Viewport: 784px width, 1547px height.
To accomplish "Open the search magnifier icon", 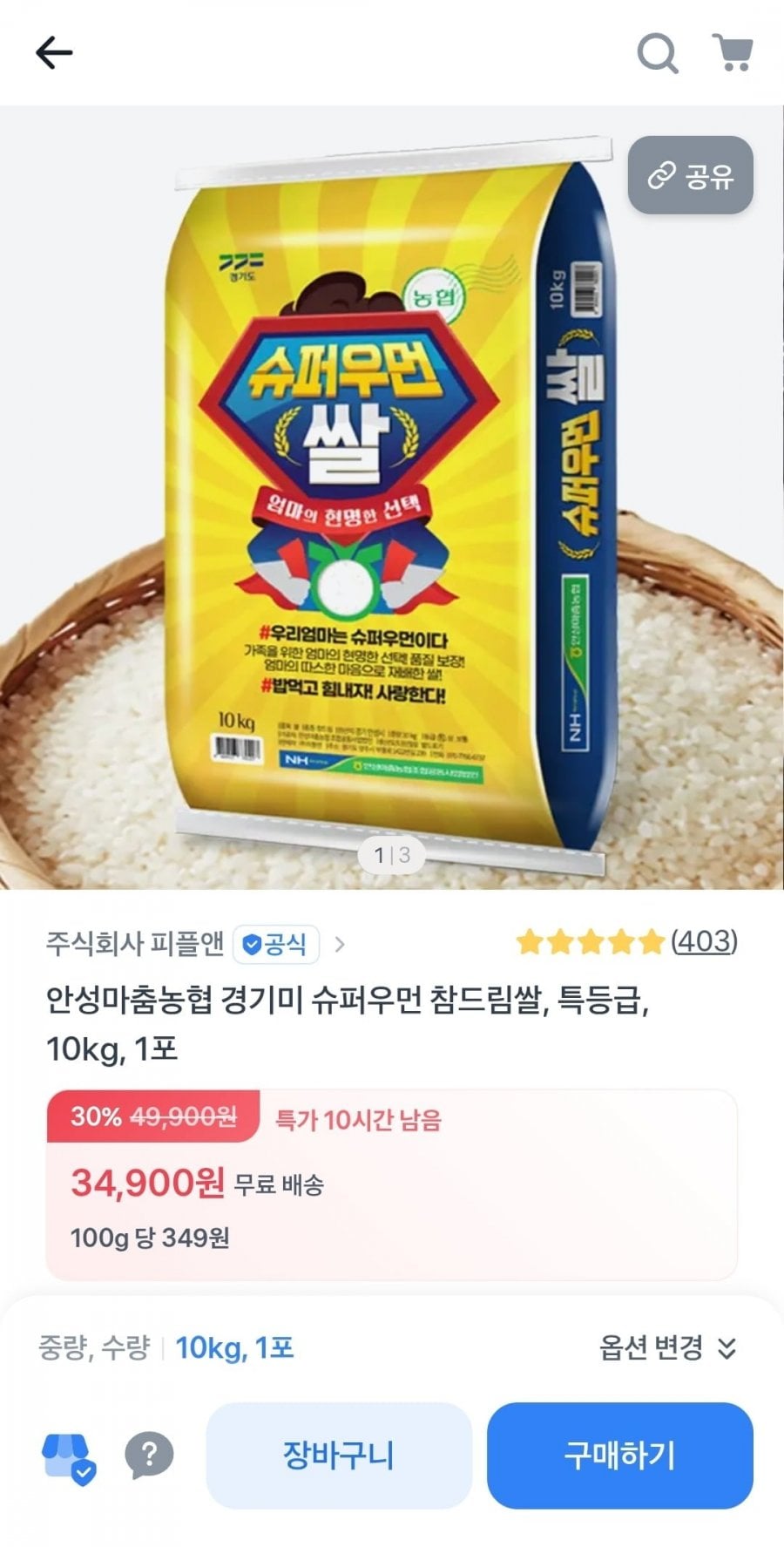I will (658, 54).
